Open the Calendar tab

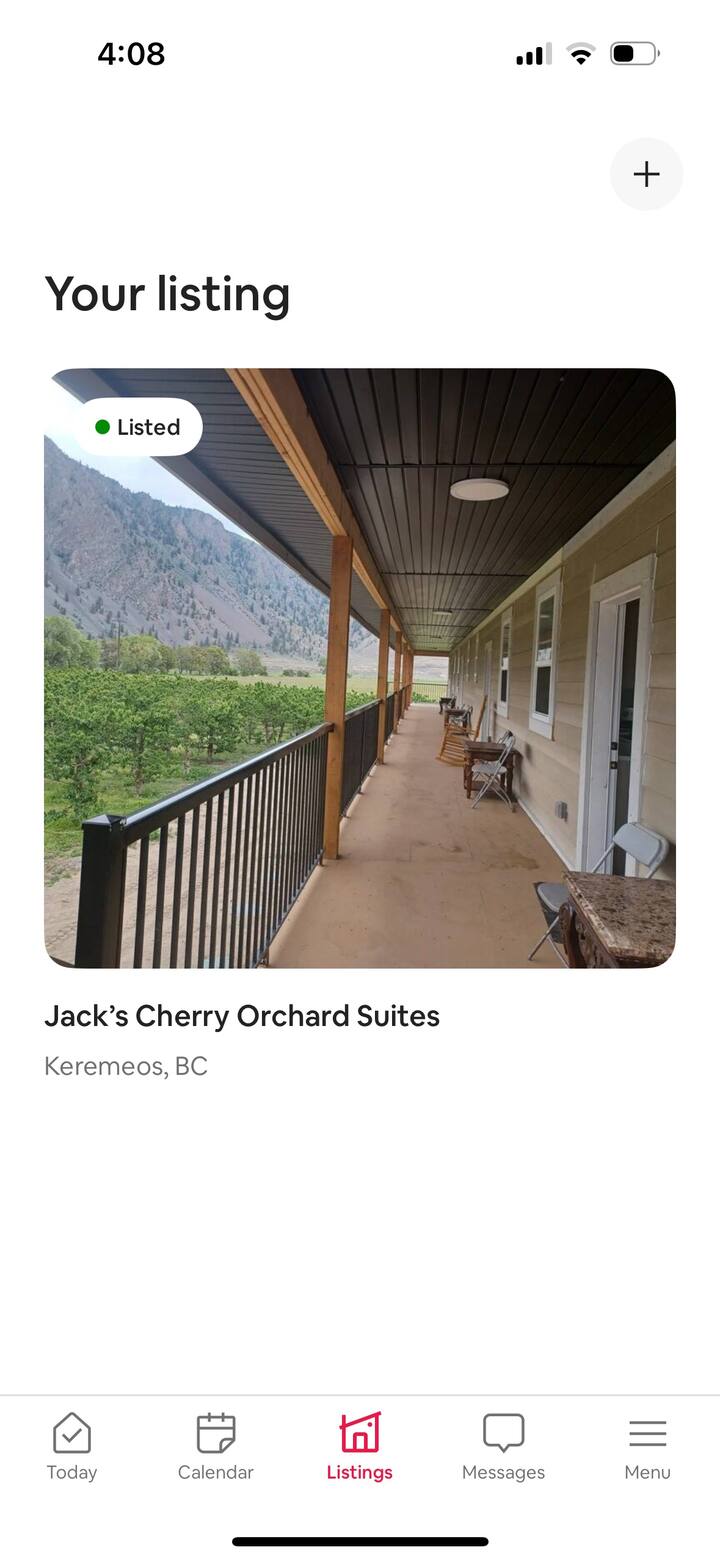pos(215,1446)
